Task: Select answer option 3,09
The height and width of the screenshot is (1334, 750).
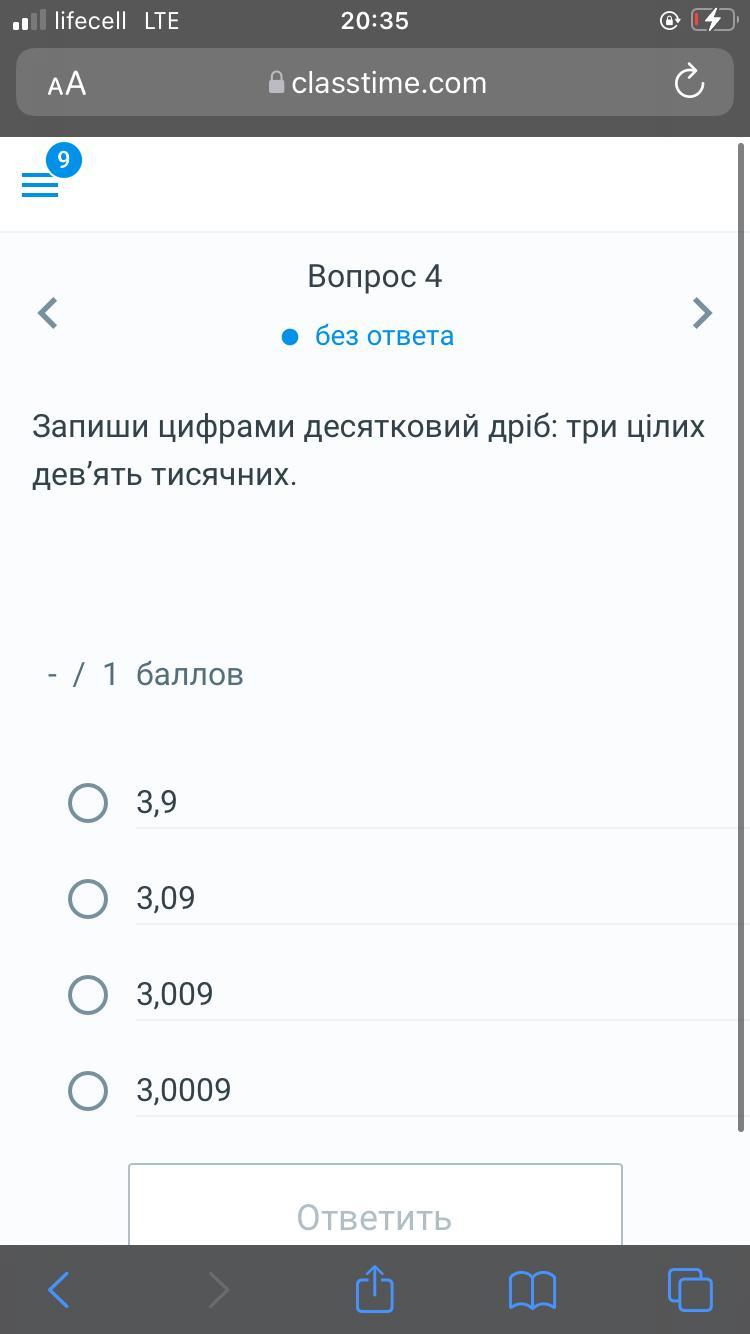Action: 88,898
